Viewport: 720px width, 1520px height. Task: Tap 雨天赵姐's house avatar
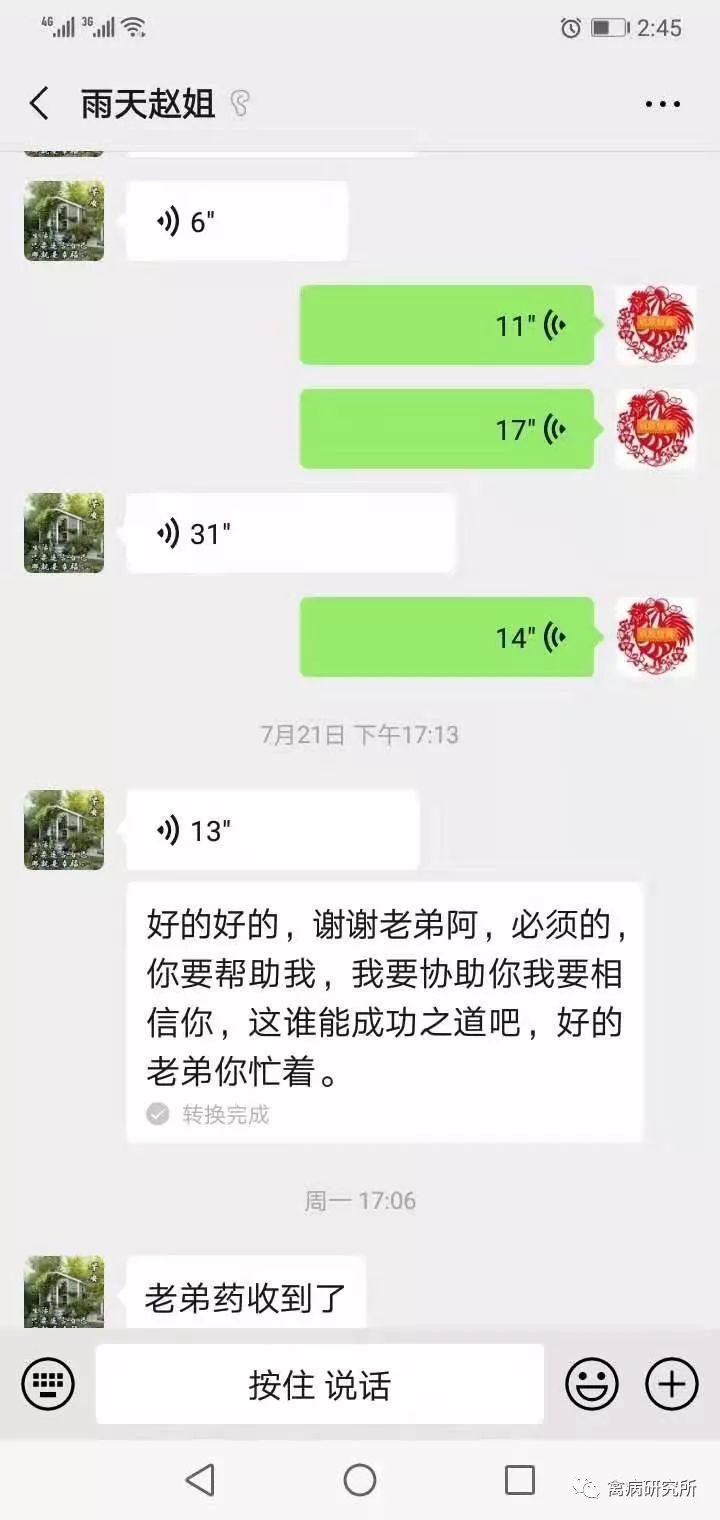tap(62, 220)
